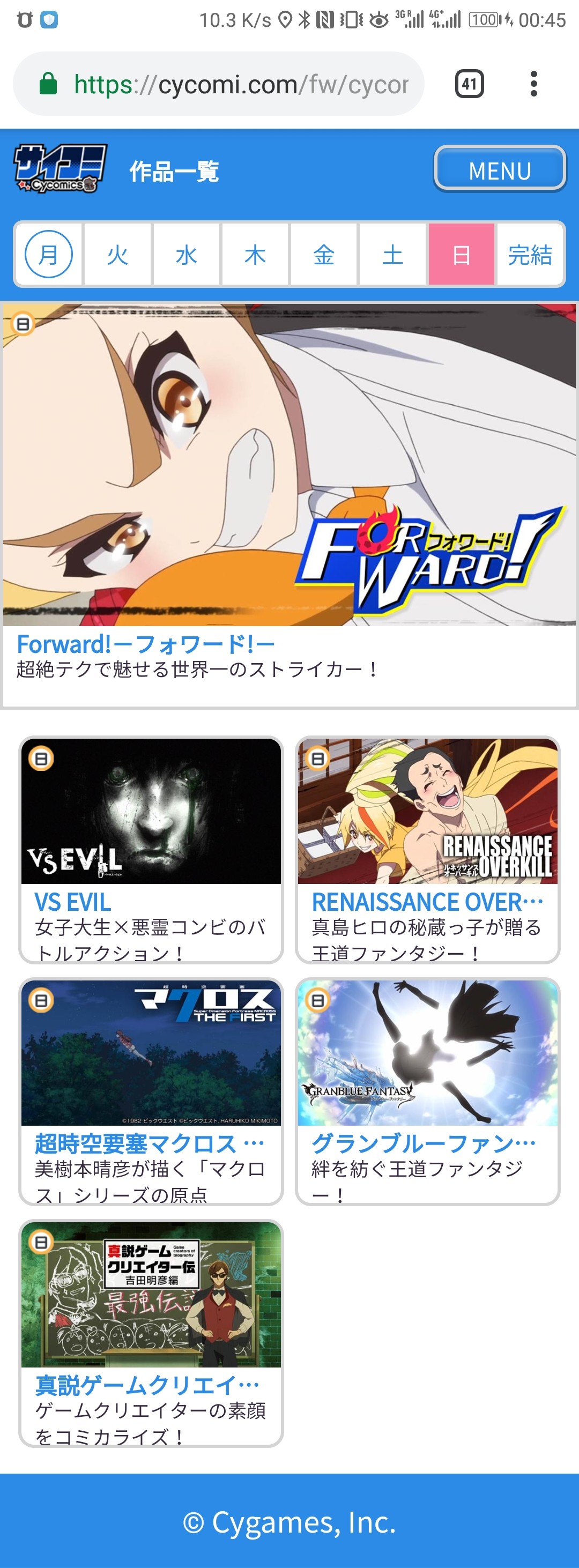Open the グランブルーファンタジー card
Screen dimensions: 579x1568
[427, 1091]
